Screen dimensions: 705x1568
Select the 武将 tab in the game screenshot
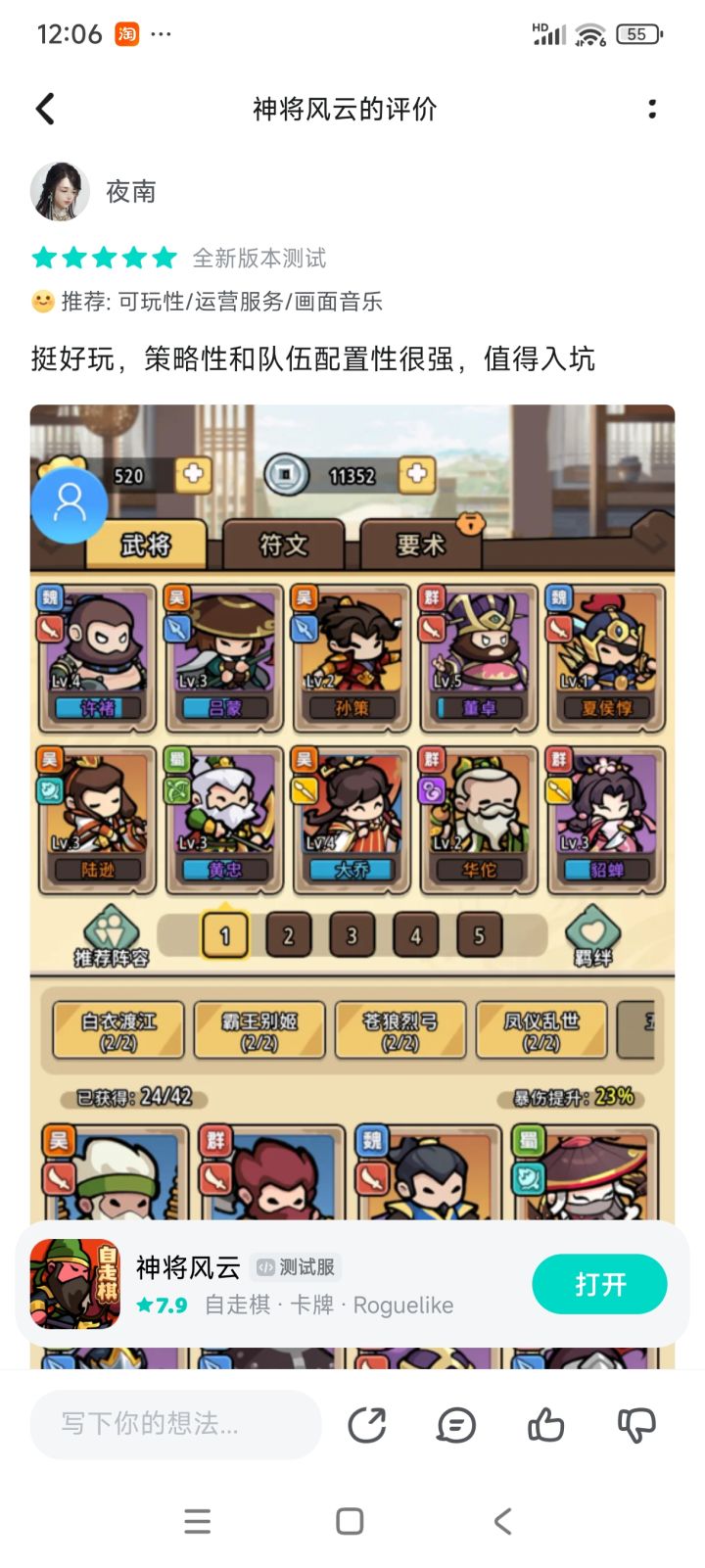coord(145,545)
